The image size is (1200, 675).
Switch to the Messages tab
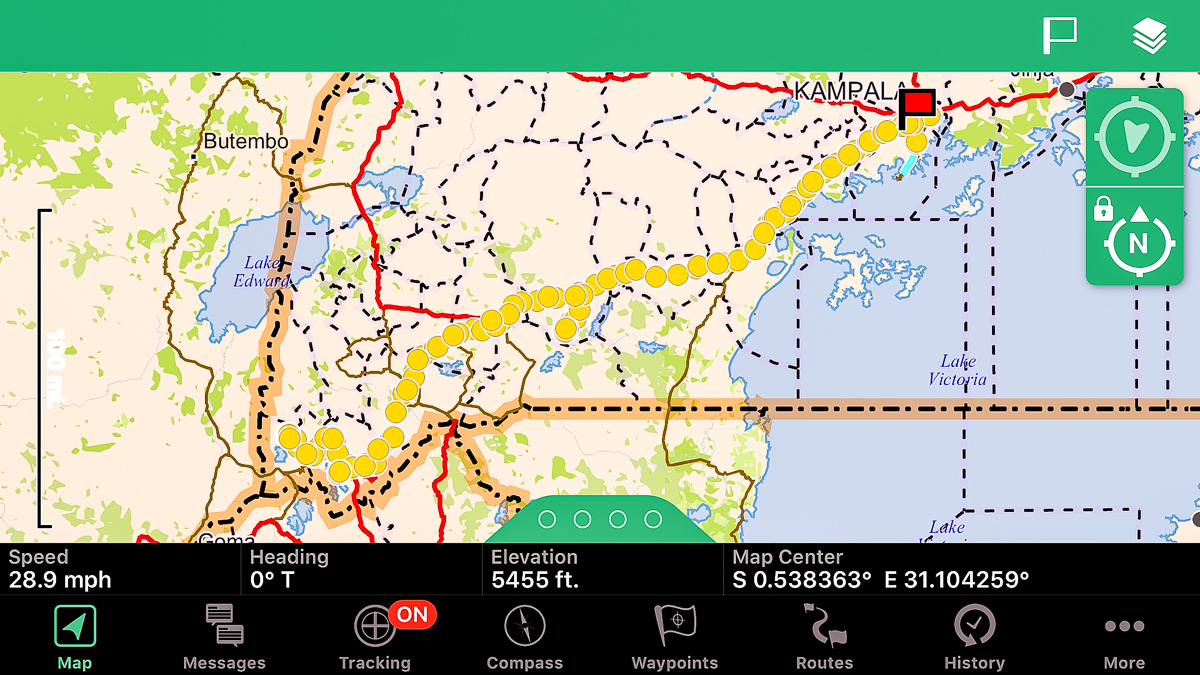[225, 637]
